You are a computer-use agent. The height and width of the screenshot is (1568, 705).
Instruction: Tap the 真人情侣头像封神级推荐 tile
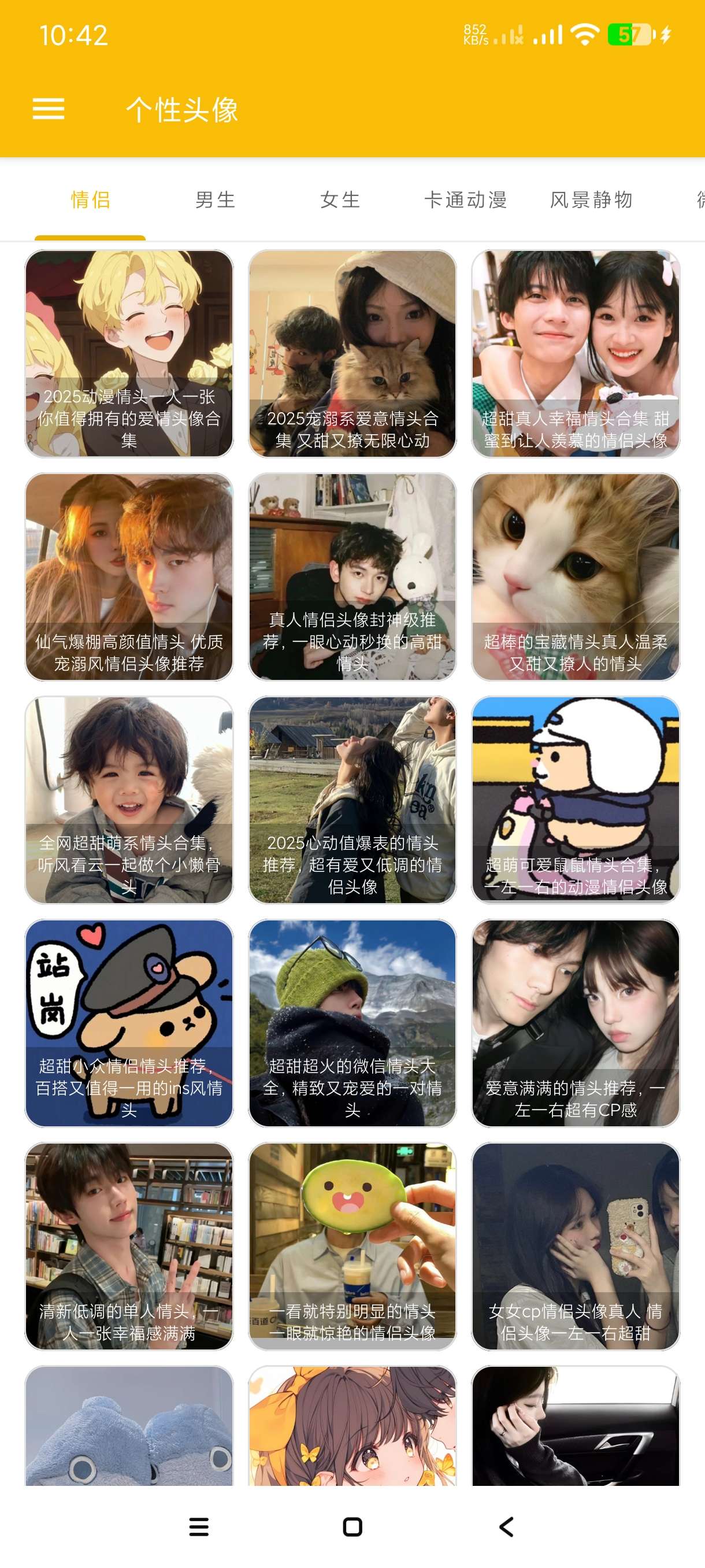(352, 577)
